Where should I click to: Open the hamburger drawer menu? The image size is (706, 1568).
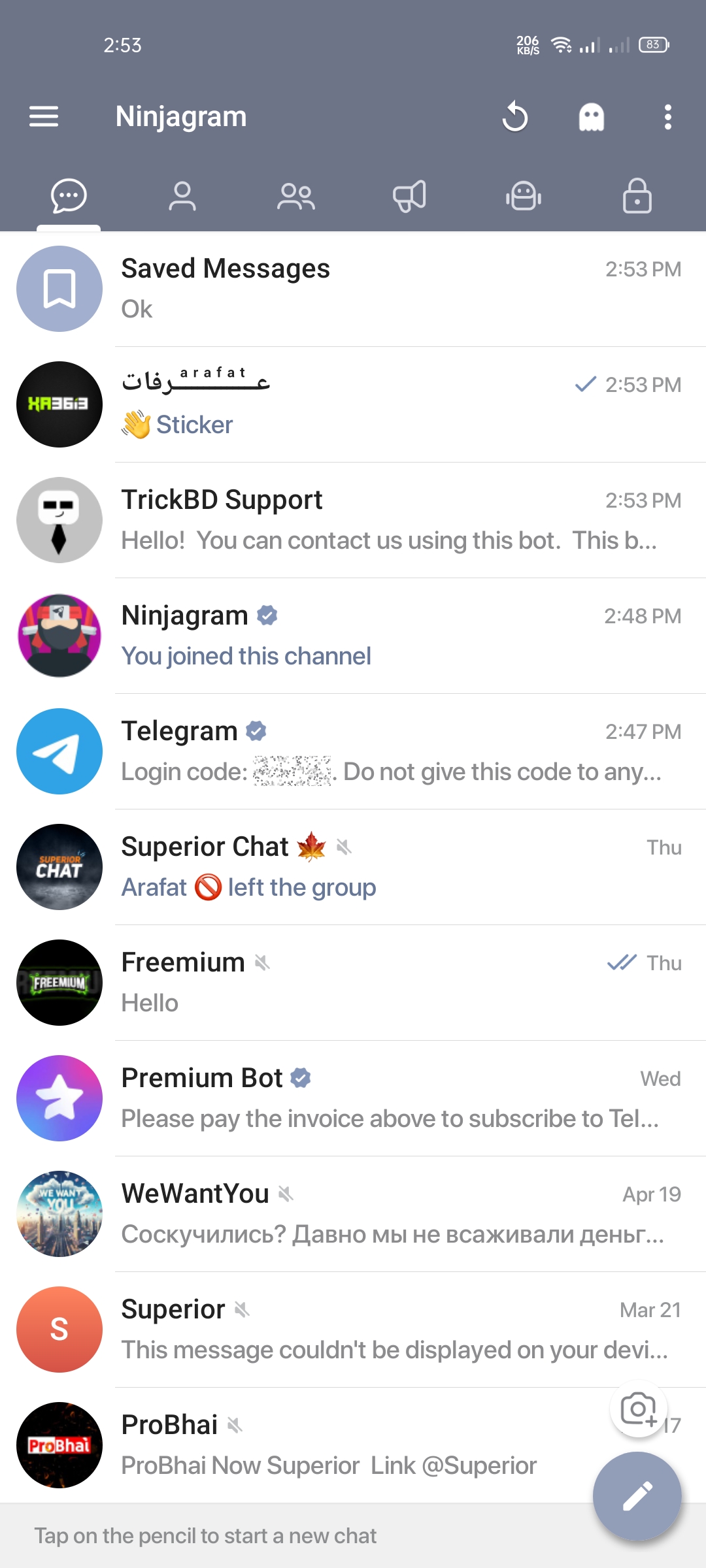click(x=44, y=117)
